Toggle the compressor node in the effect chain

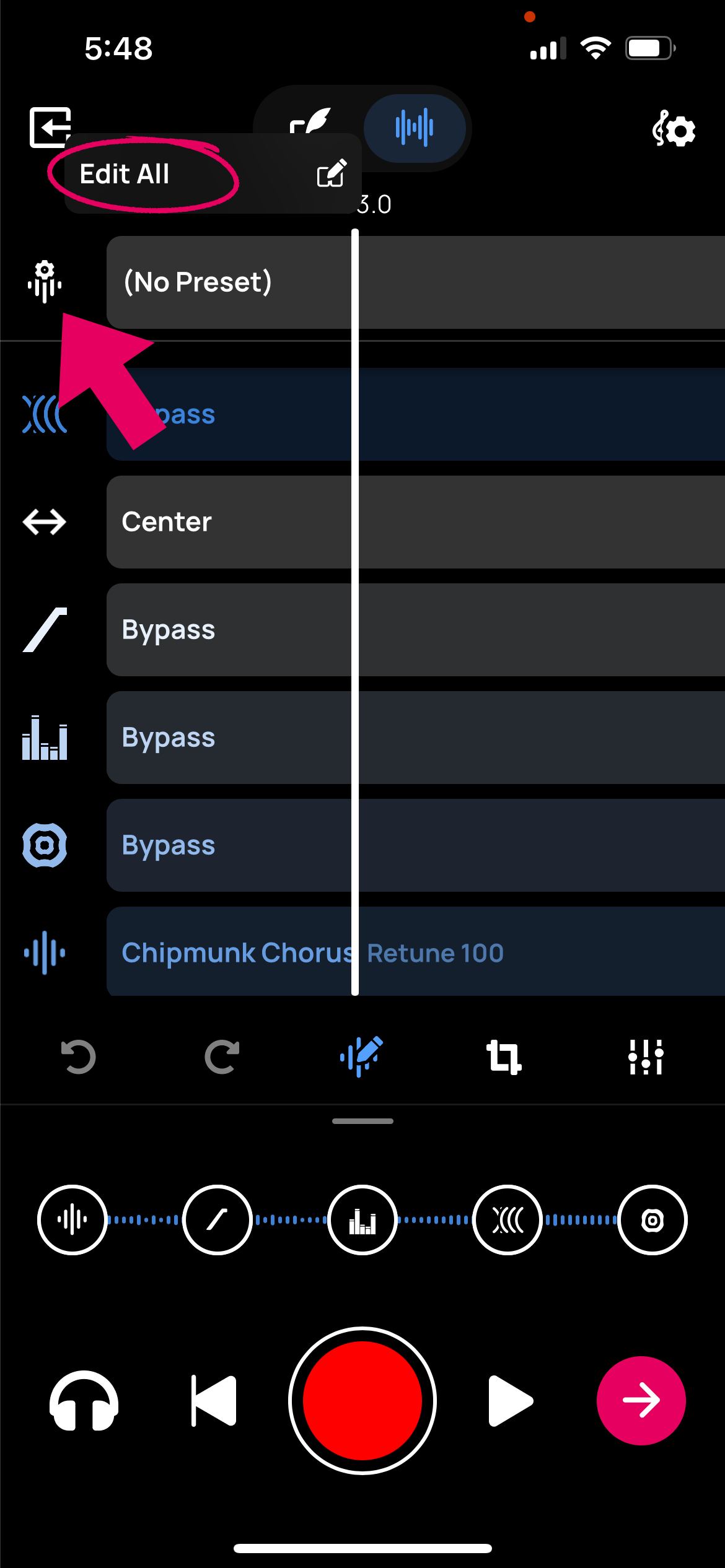click(x=653, y=1220)
